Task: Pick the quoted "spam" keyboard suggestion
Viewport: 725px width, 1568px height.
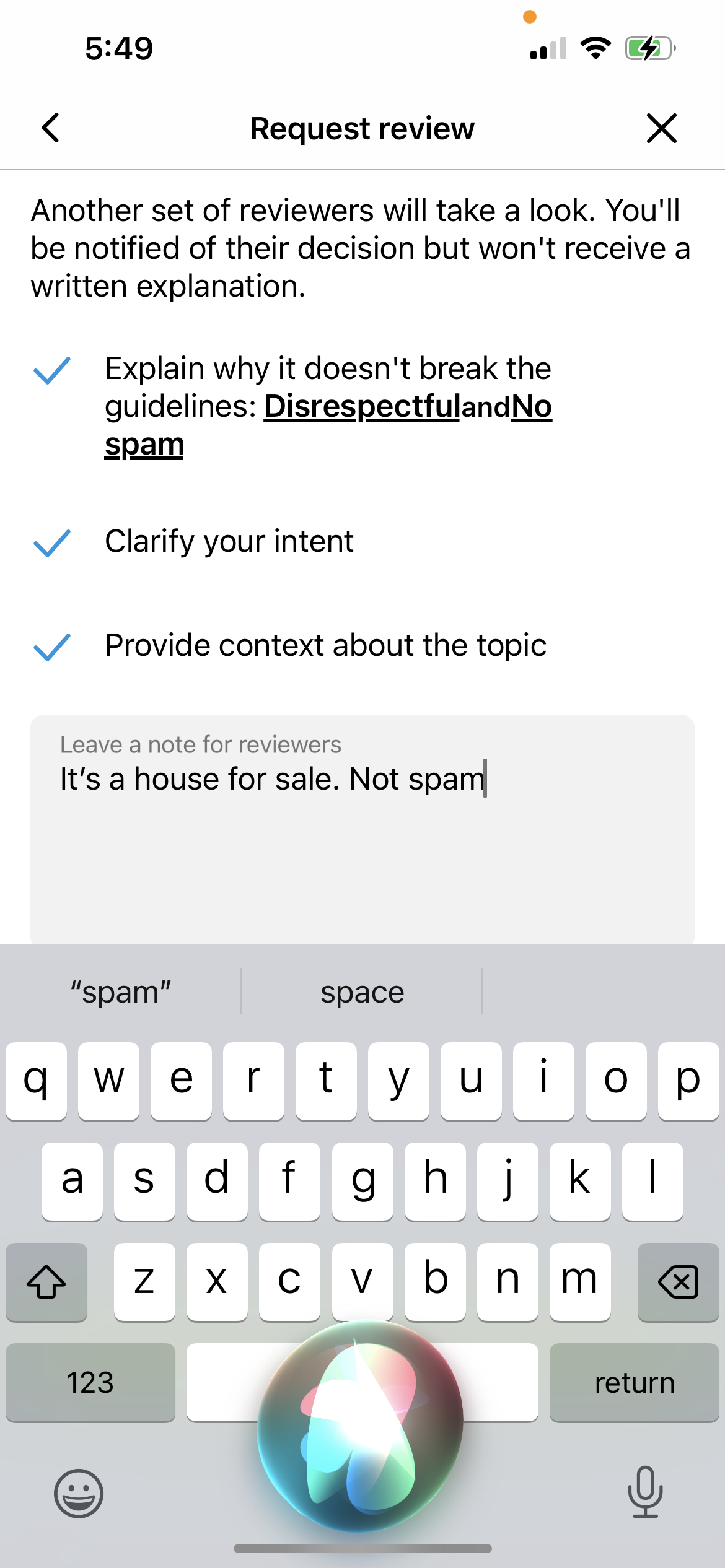Action: click(x=121, y=992)
